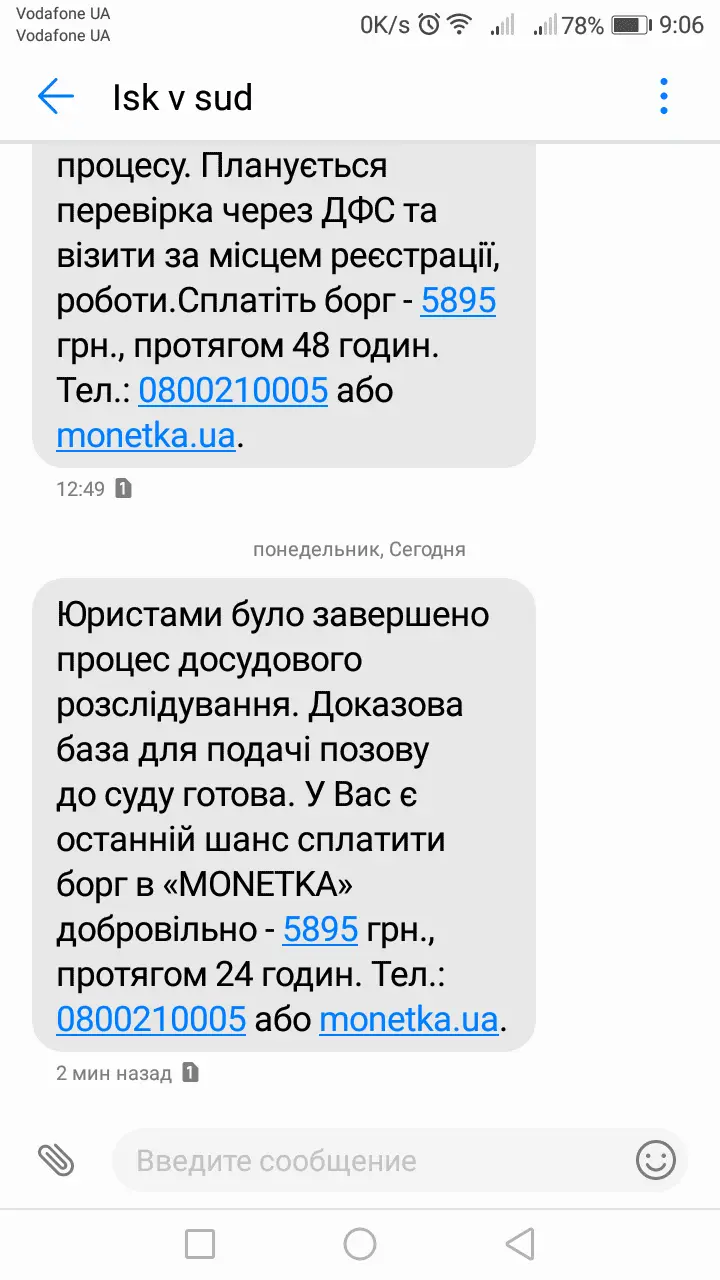The height and width of the screenshot is (1280, 720).
Task: Tap the 5895 link in the 12:49 message
Action: coord(458,301)
